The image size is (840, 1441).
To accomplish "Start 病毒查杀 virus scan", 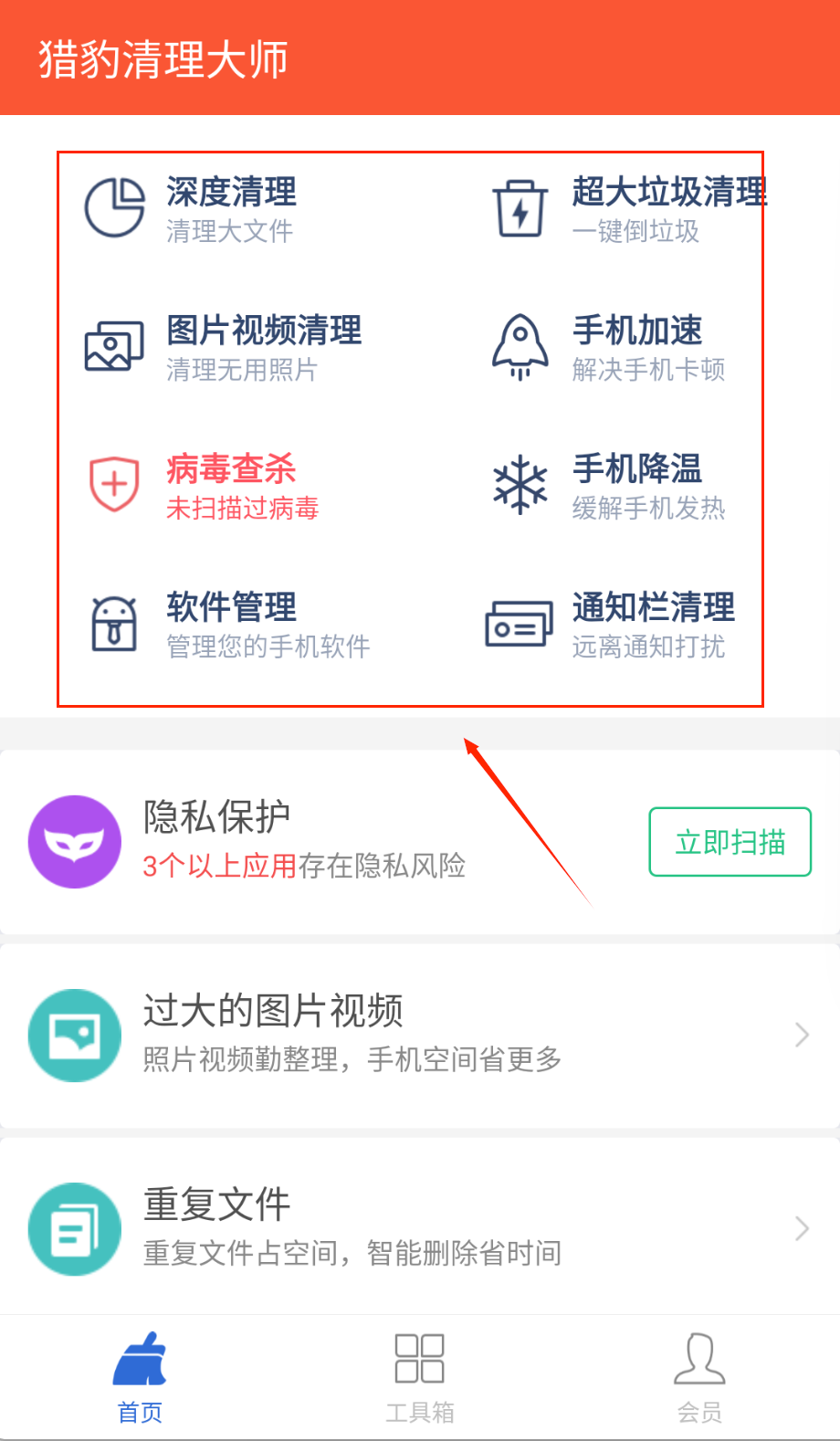I will pyautogui.click(x=228, y=486).
